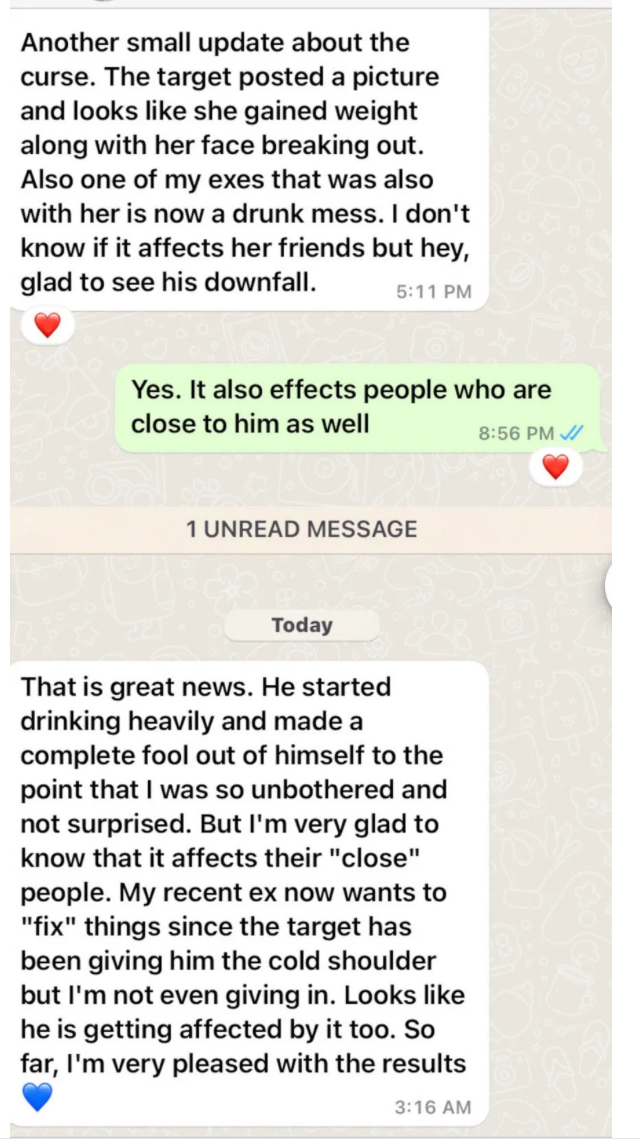Image resolution: width=640 pixels, height=1139 pixels.
Task: View the heart reaction on the 8:56 PM reply
Action: coord(556,466)
